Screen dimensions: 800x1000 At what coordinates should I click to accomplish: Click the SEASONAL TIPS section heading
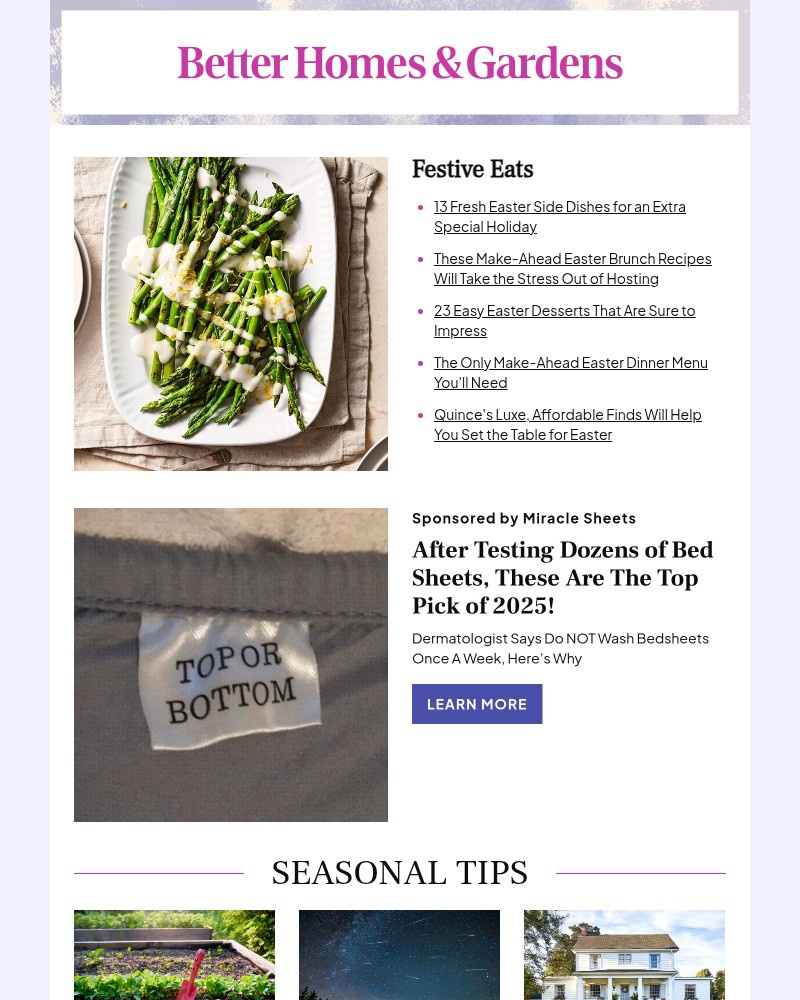point(399,872)
